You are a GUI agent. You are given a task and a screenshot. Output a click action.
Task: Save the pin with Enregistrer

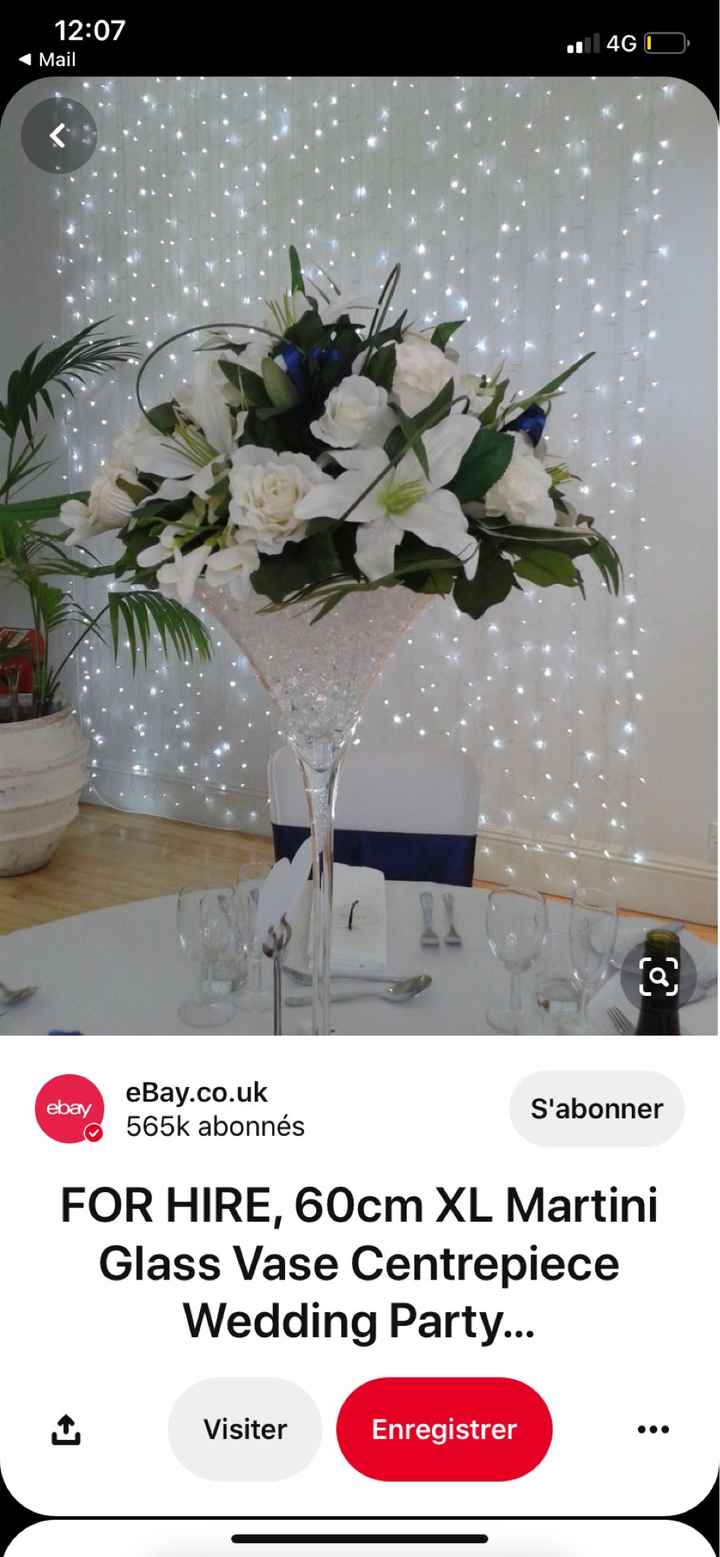444,1429
